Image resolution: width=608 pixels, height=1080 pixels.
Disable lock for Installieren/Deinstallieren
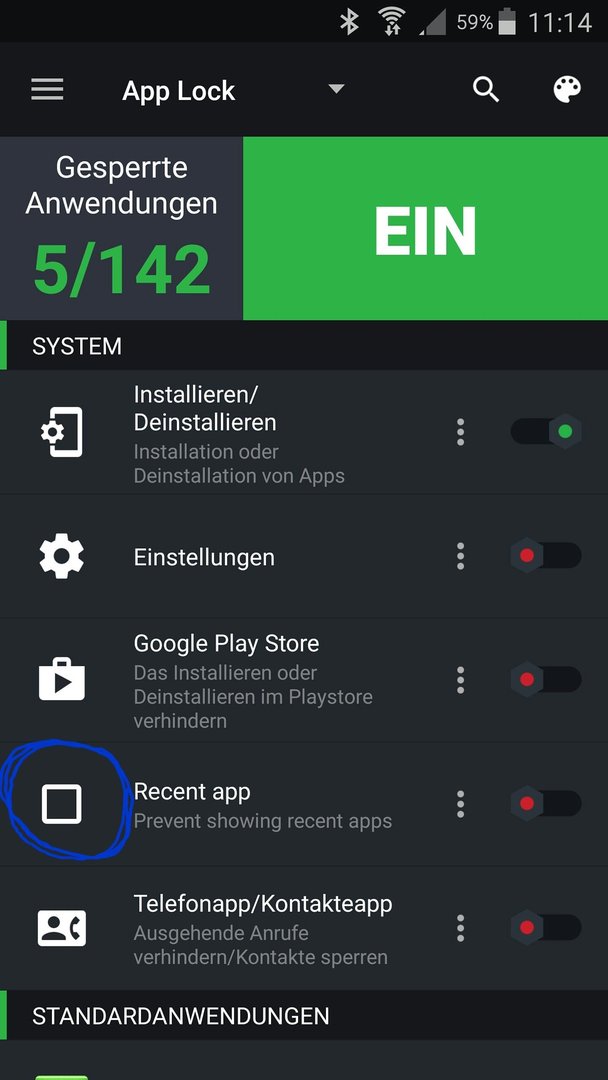[x=547, y=432]
